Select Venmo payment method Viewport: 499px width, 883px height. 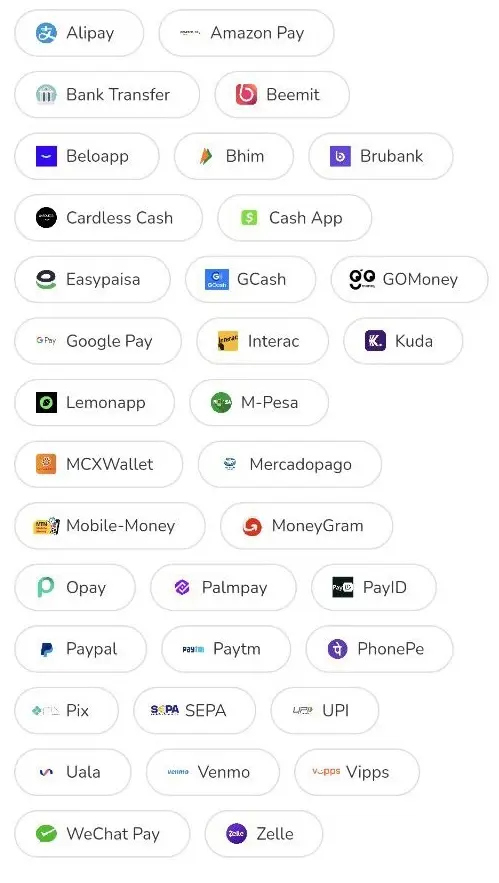pos(213,772)
